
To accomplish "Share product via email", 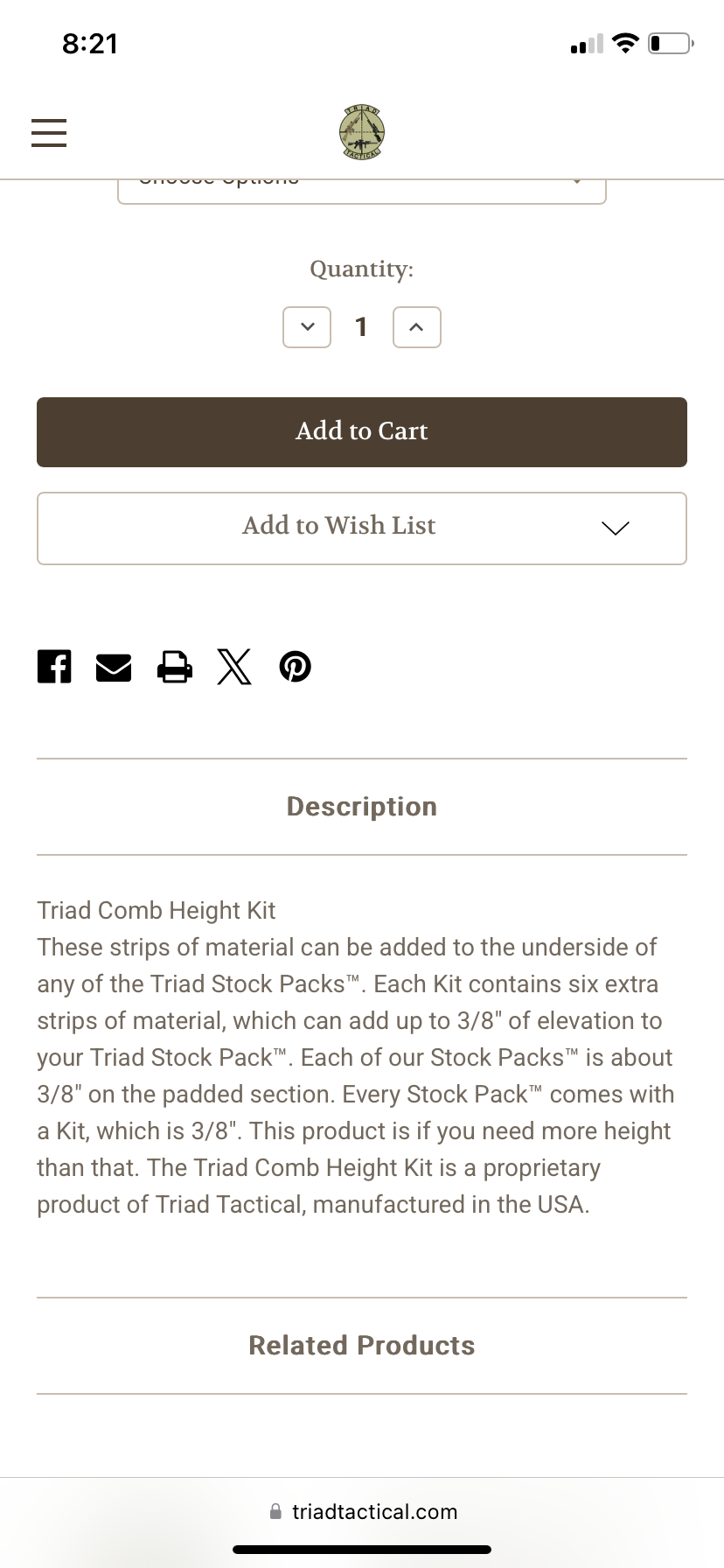I will [114, 667].
